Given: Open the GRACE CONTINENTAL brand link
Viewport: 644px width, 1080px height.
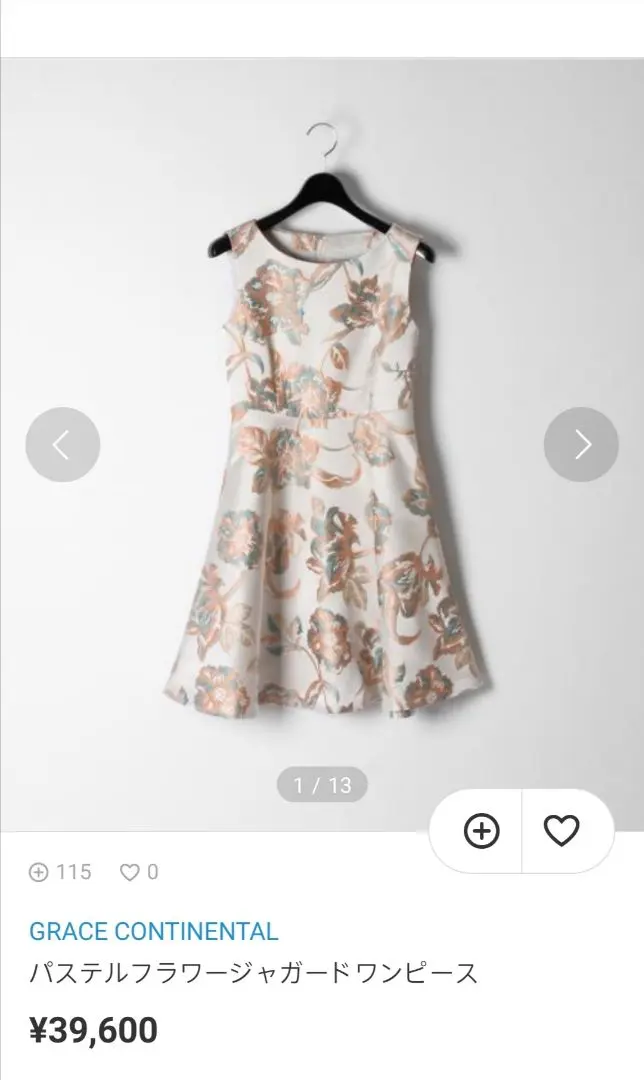Looking at the screenshot, I should tap(154, 931).
